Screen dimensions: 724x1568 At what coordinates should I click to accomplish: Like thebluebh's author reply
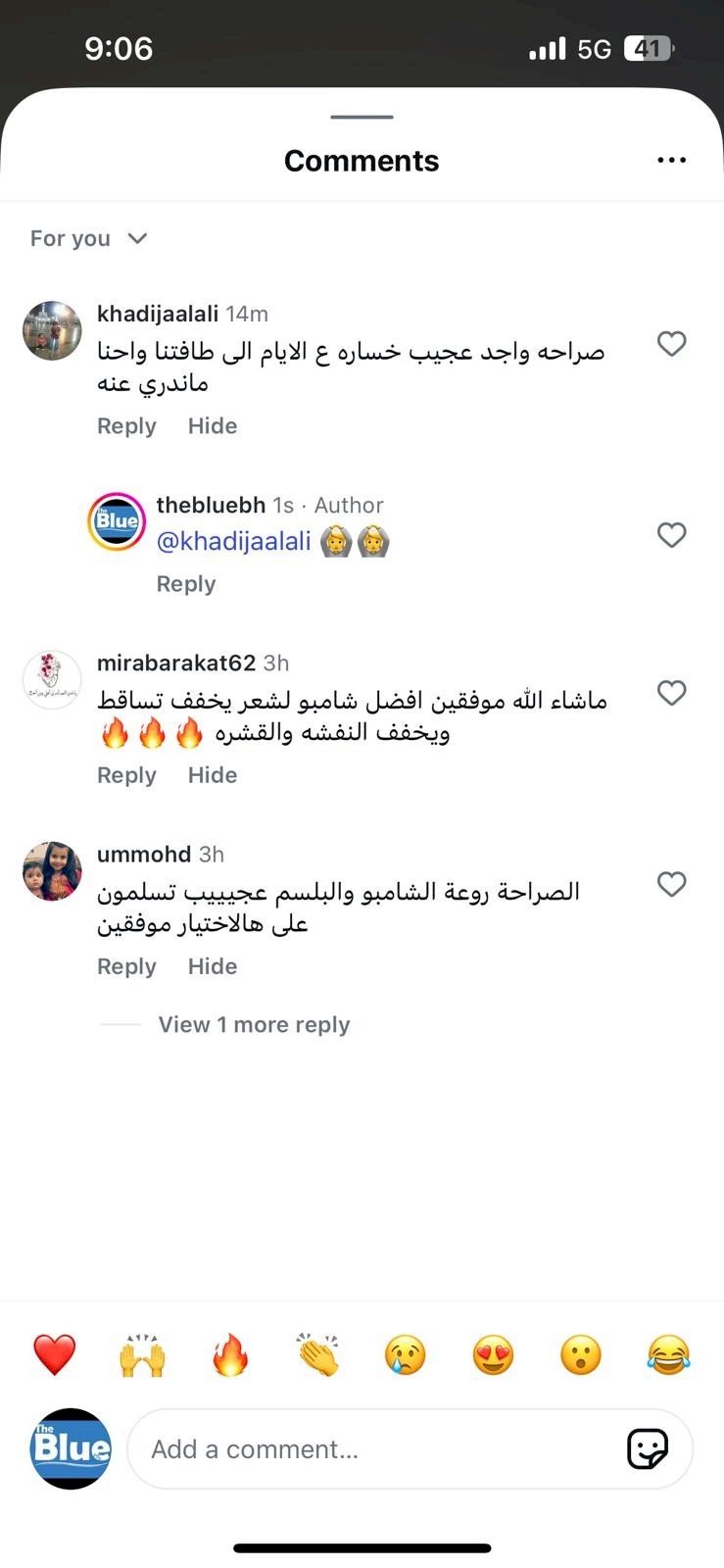tap(671, 535)
